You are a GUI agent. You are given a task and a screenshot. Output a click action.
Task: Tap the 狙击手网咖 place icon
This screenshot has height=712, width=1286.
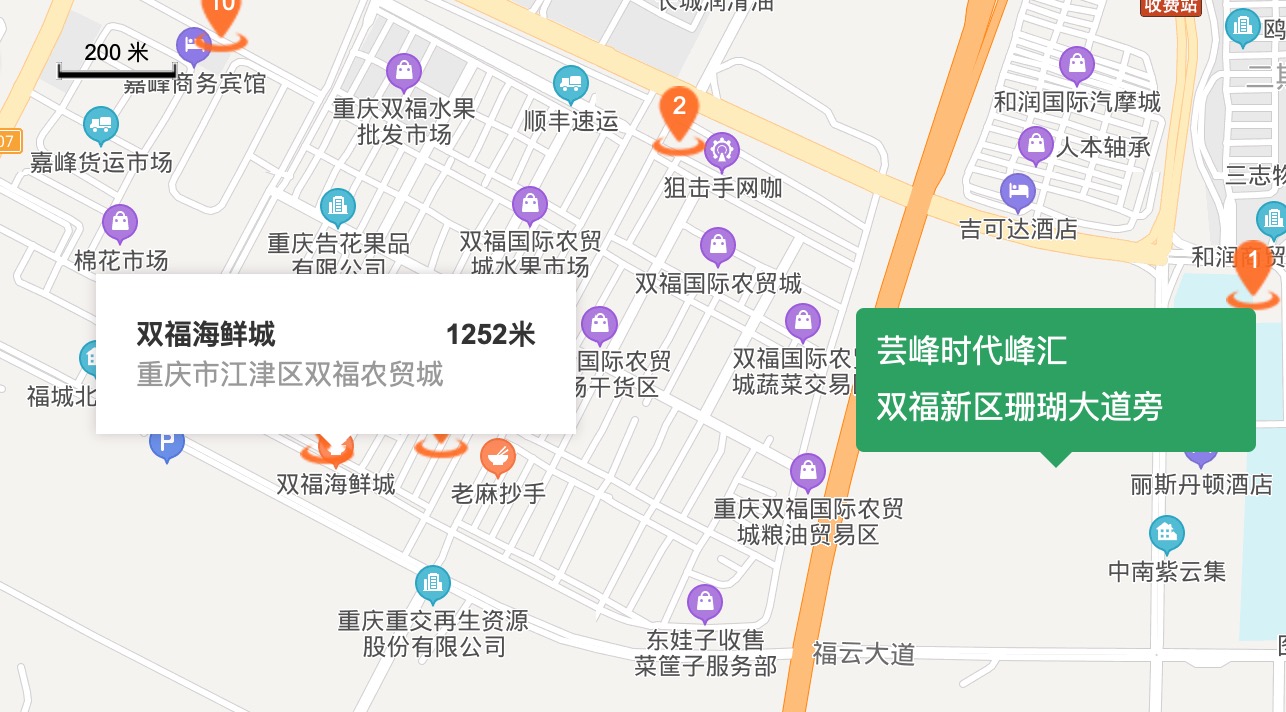(x=720, y=151)
